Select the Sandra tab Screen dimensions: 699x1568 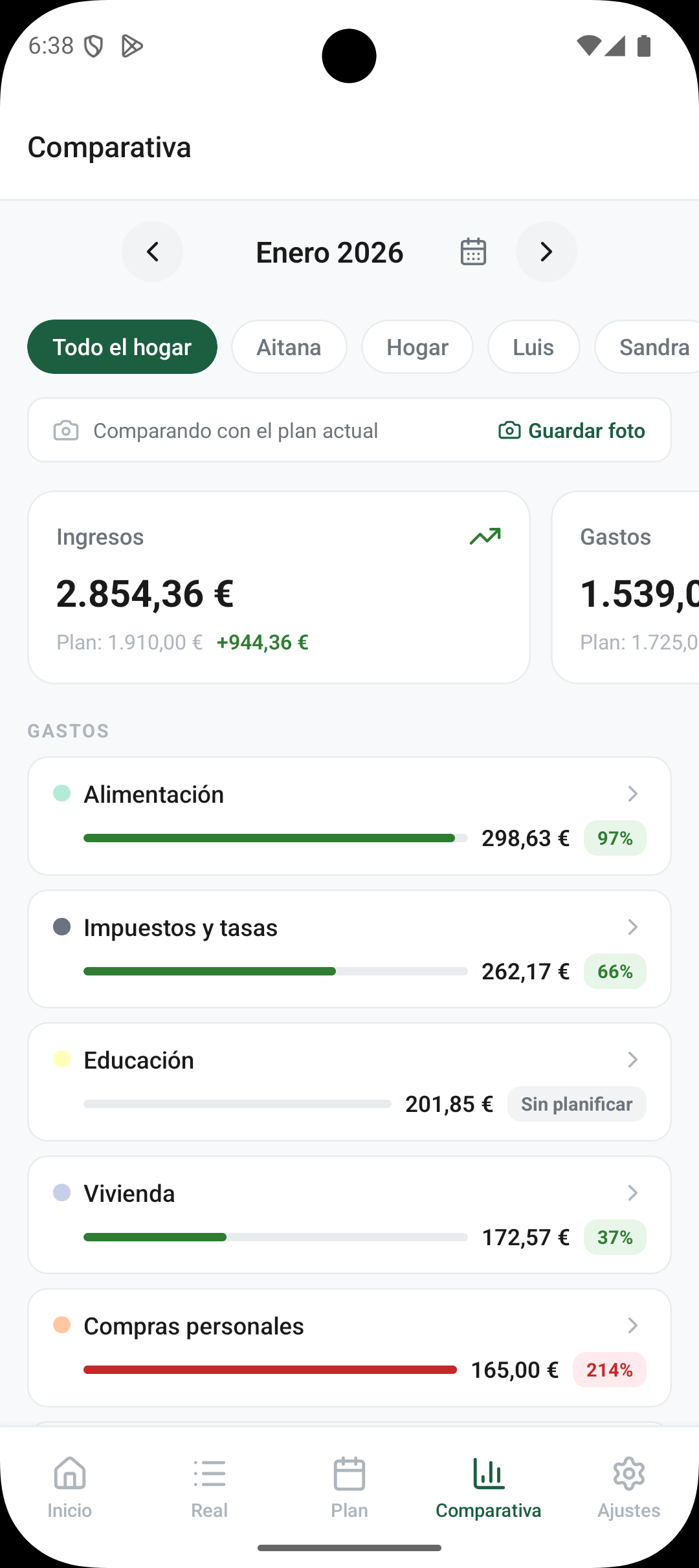pos(654,347)
